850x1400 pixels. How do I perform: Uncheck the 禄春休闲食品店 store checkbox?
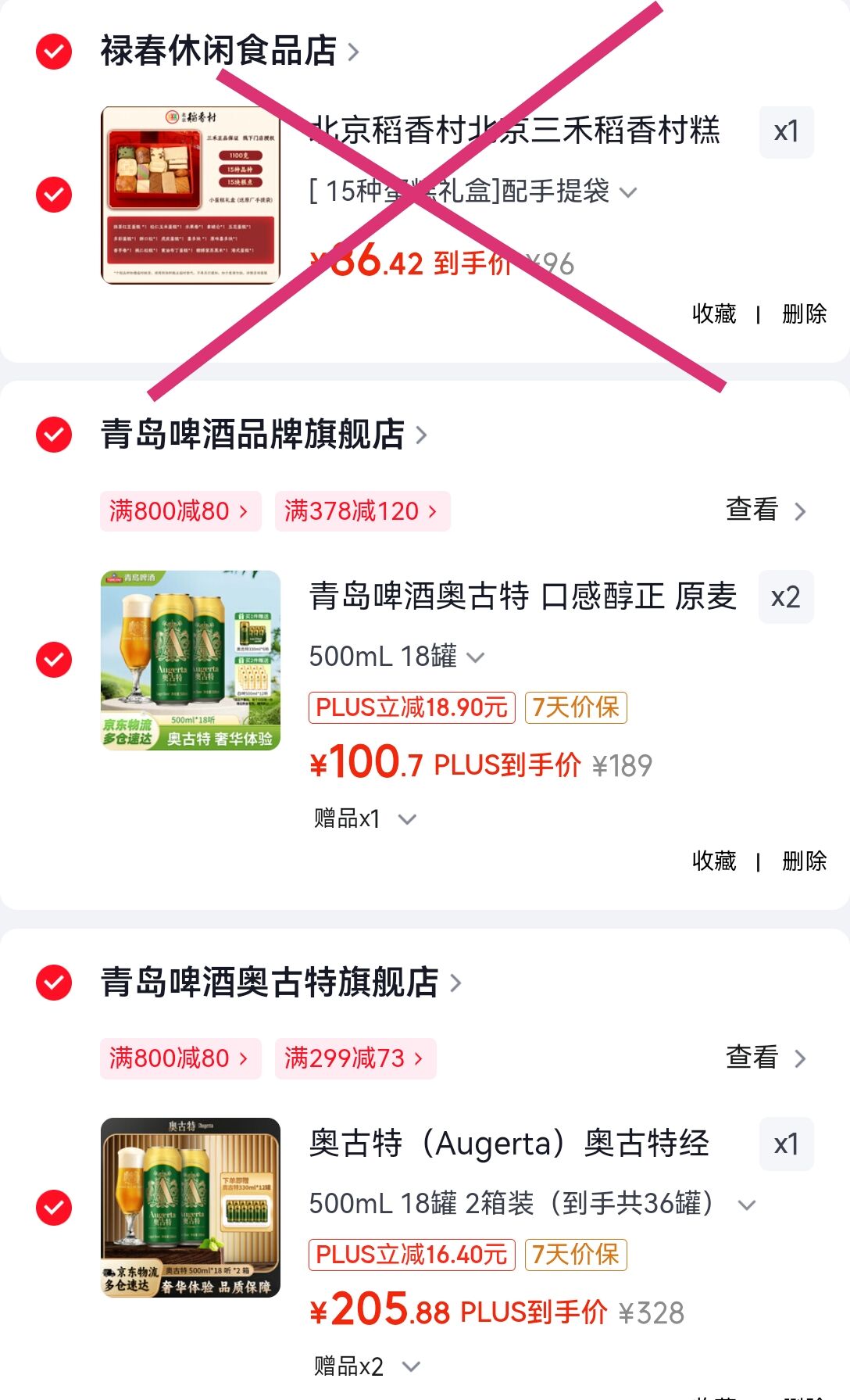click(54, 52)
